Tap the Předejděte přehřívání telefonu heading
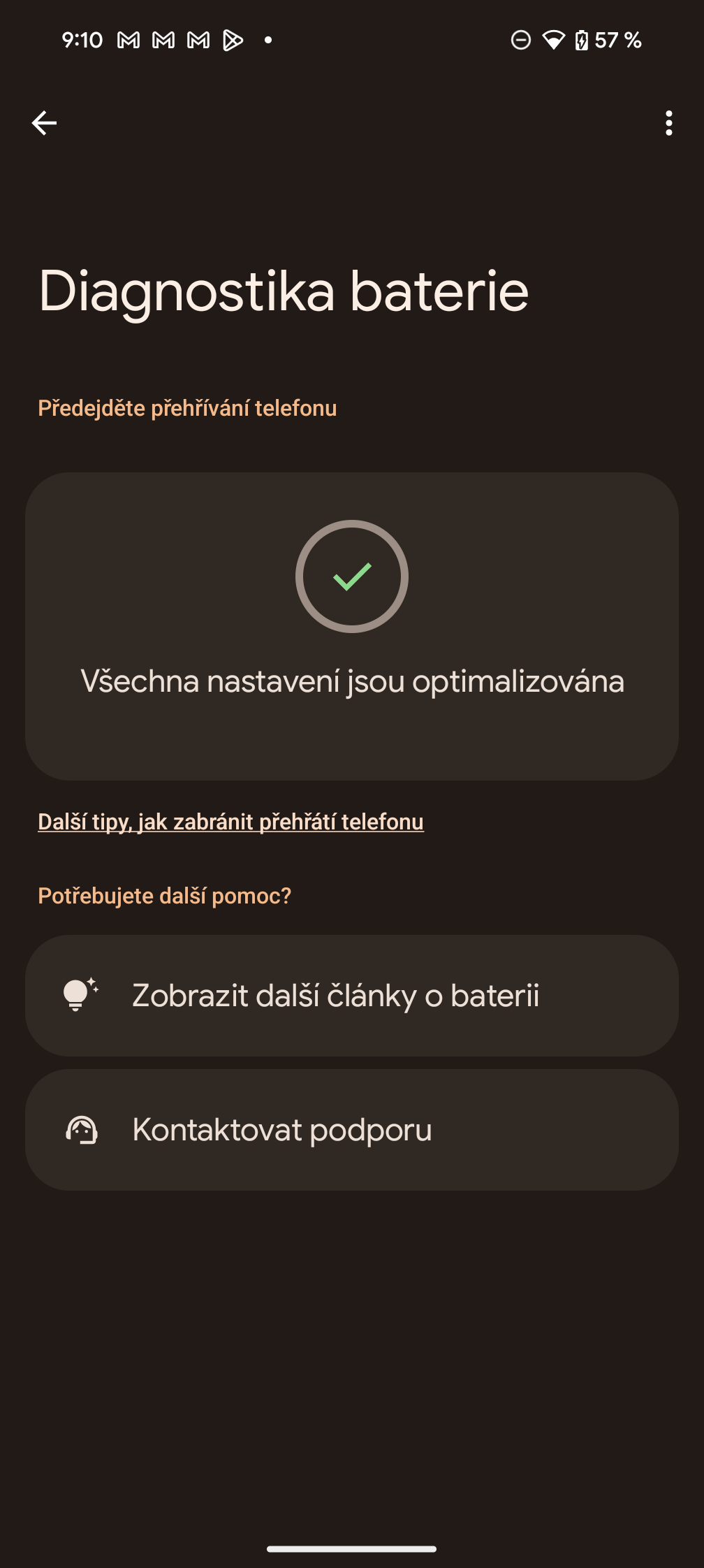The width and height of the screenshot is (704, 1568). (187, 408)
